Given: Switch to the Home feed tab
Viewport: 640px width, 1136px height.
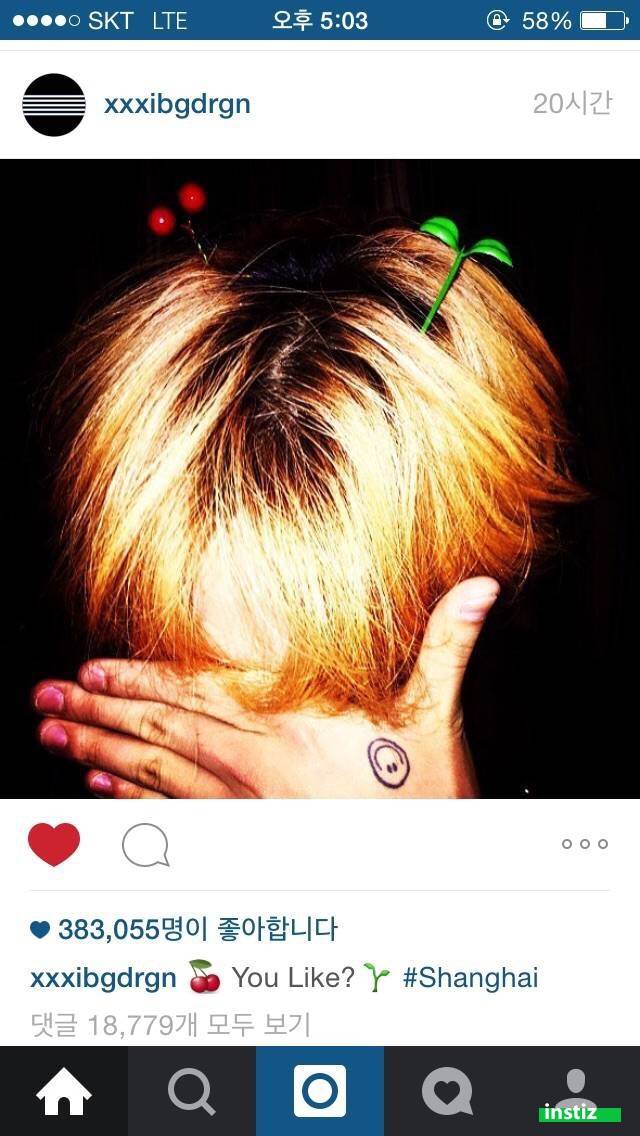Looking at the screenshot, I should pyautogui.click(x=64, y=1091).
